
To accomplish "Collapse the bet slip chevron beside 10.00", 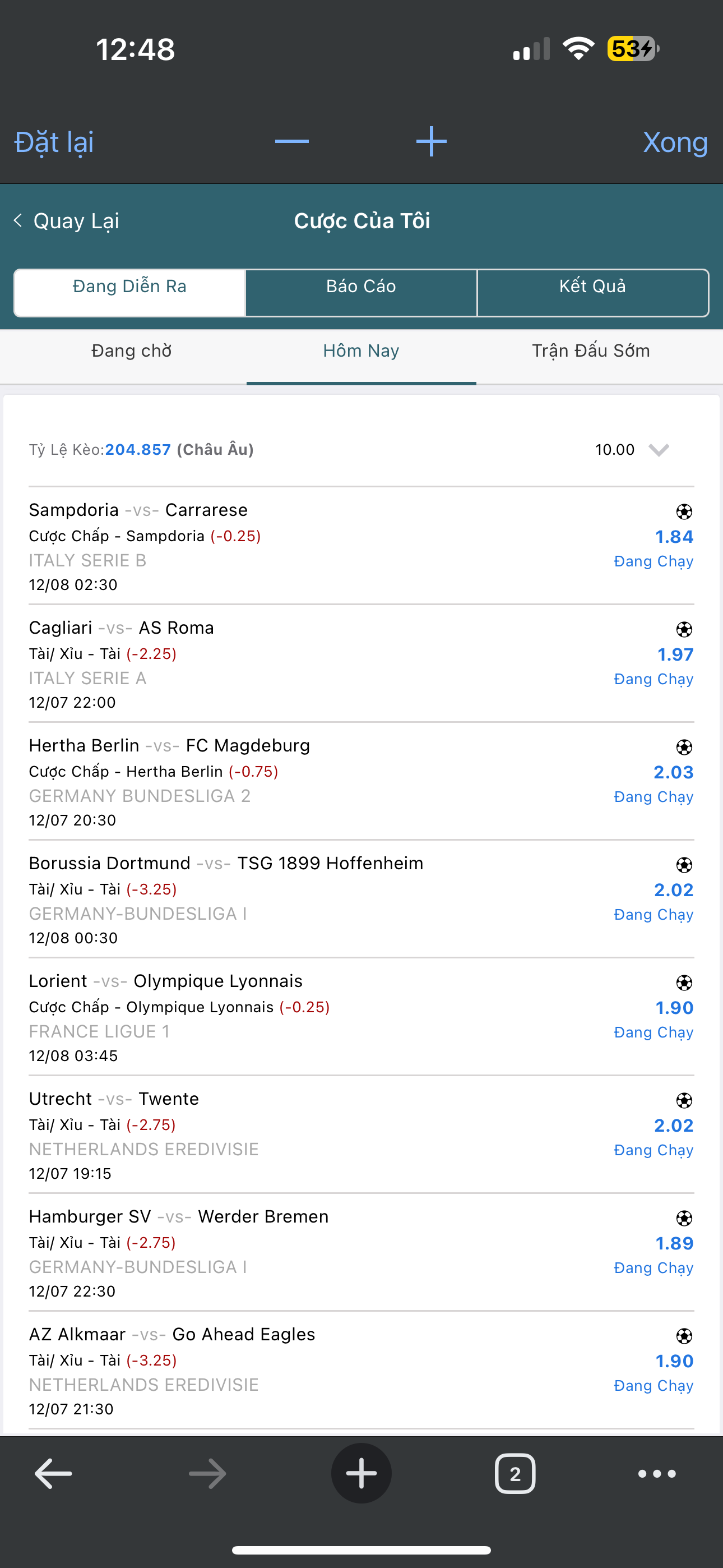I will [x=659, y=450].
